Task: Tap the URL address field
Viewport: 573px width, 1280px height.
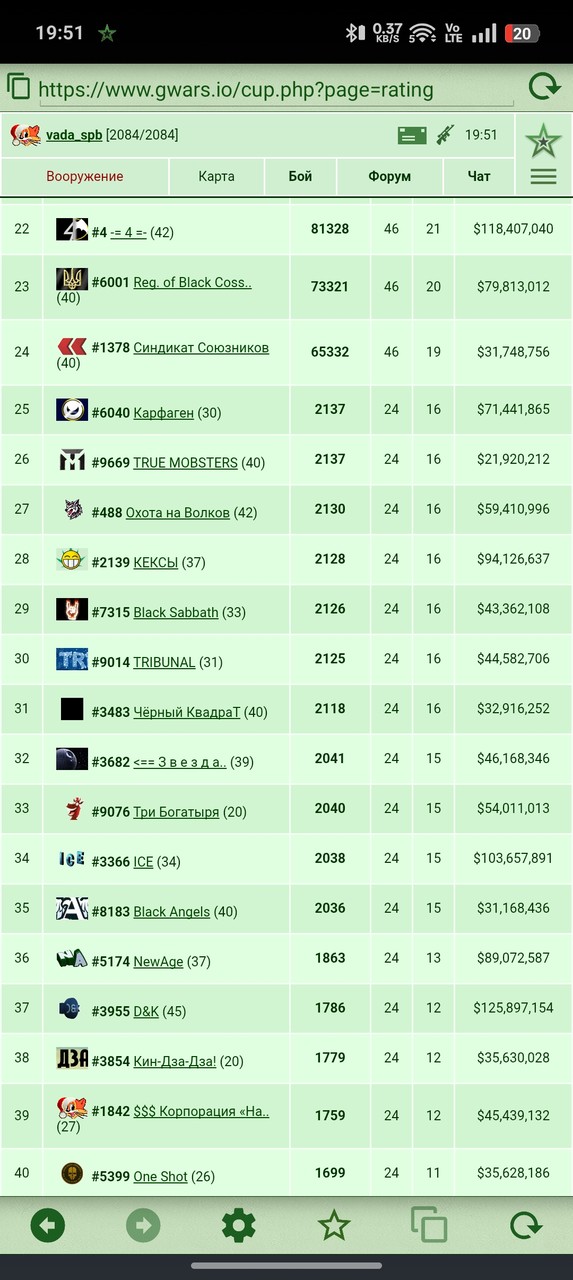Action: pyautogui.click(x=275, y=90)
